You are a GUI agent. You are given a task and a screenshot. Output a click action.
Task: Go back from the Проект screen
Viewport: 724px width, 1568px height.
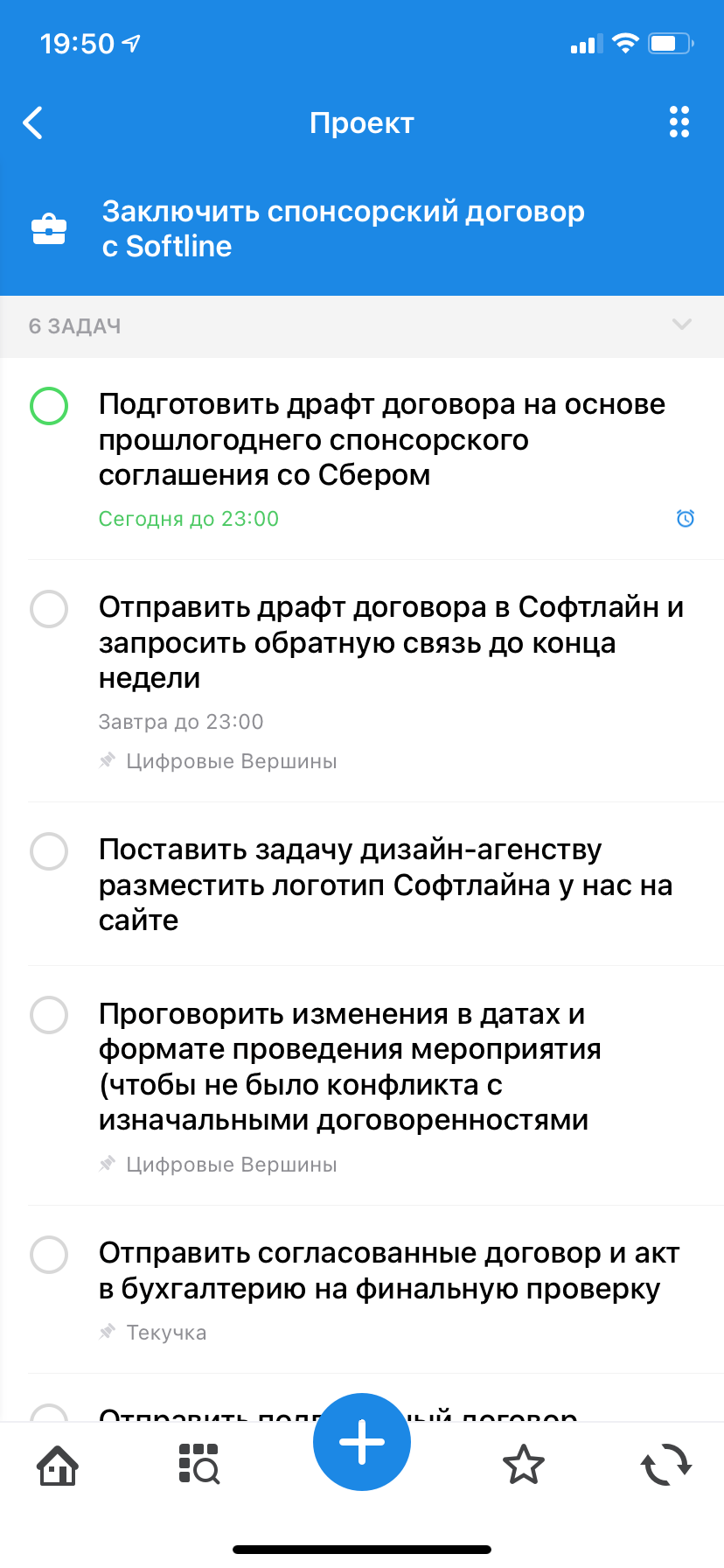pyautogui.click(x=33, y=123)
